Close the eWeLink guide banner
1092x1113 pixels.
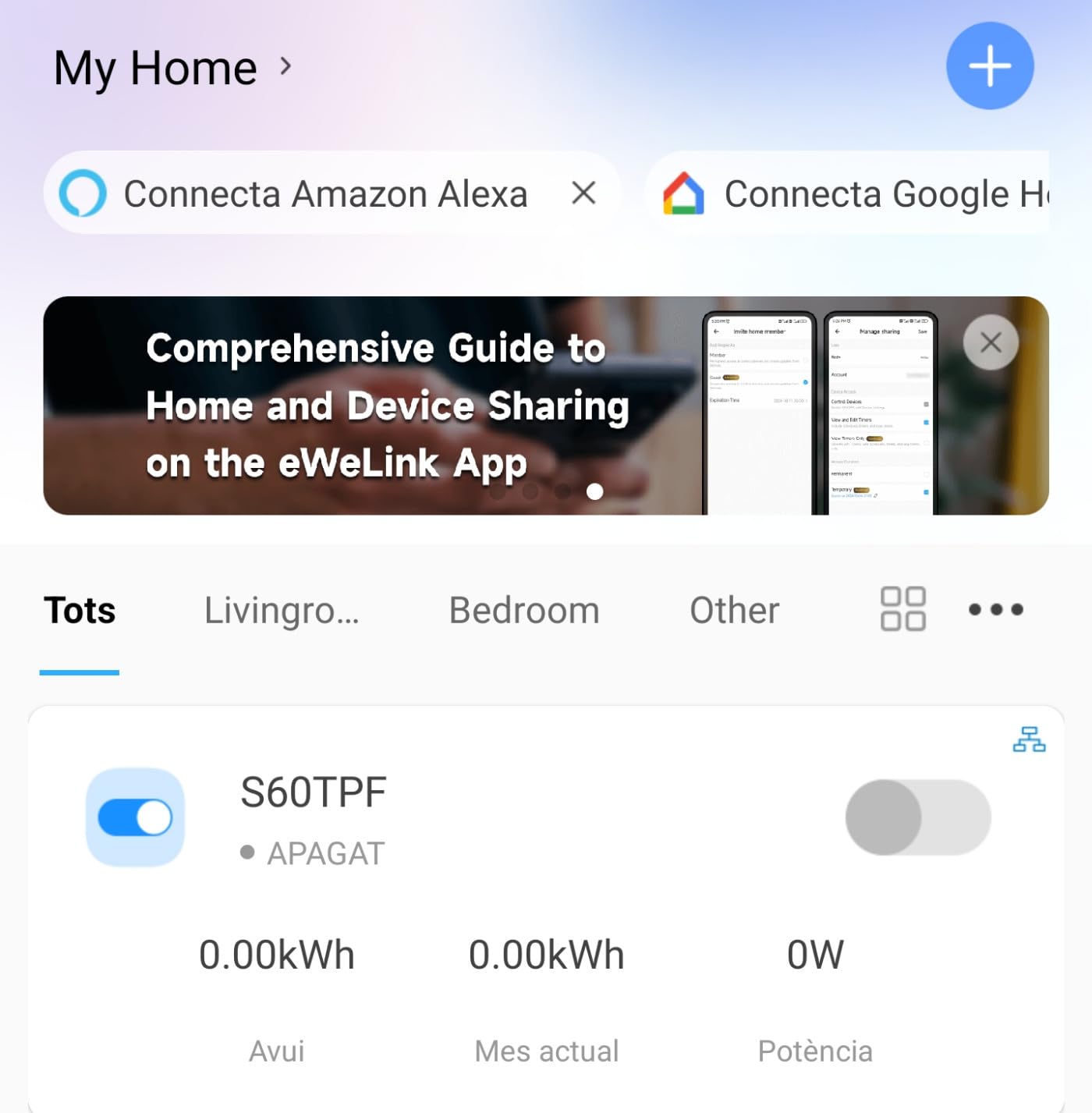tap(990, 342)
